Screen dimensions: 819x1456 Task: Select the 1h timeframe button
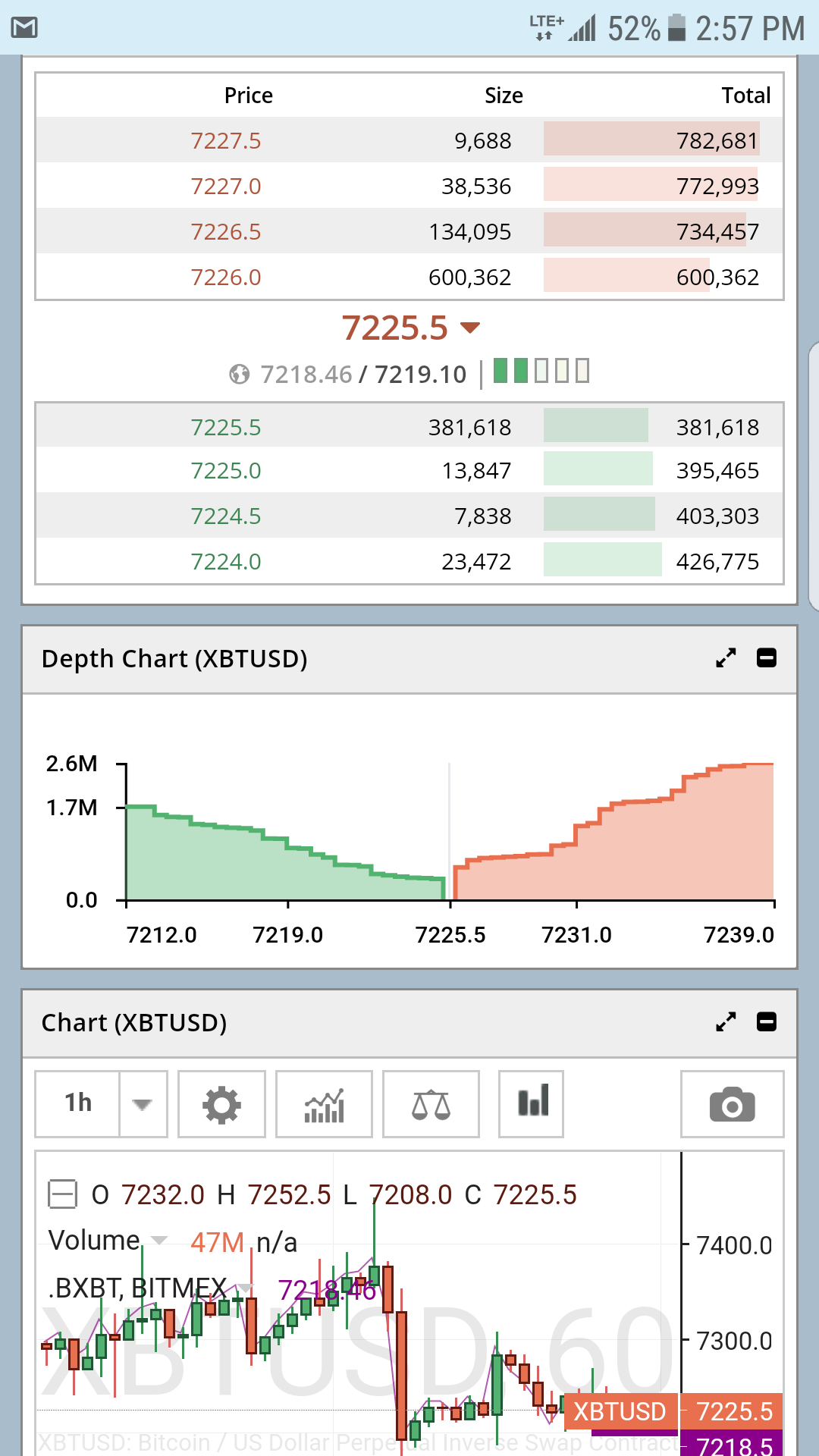click(x=78, y=1103)
